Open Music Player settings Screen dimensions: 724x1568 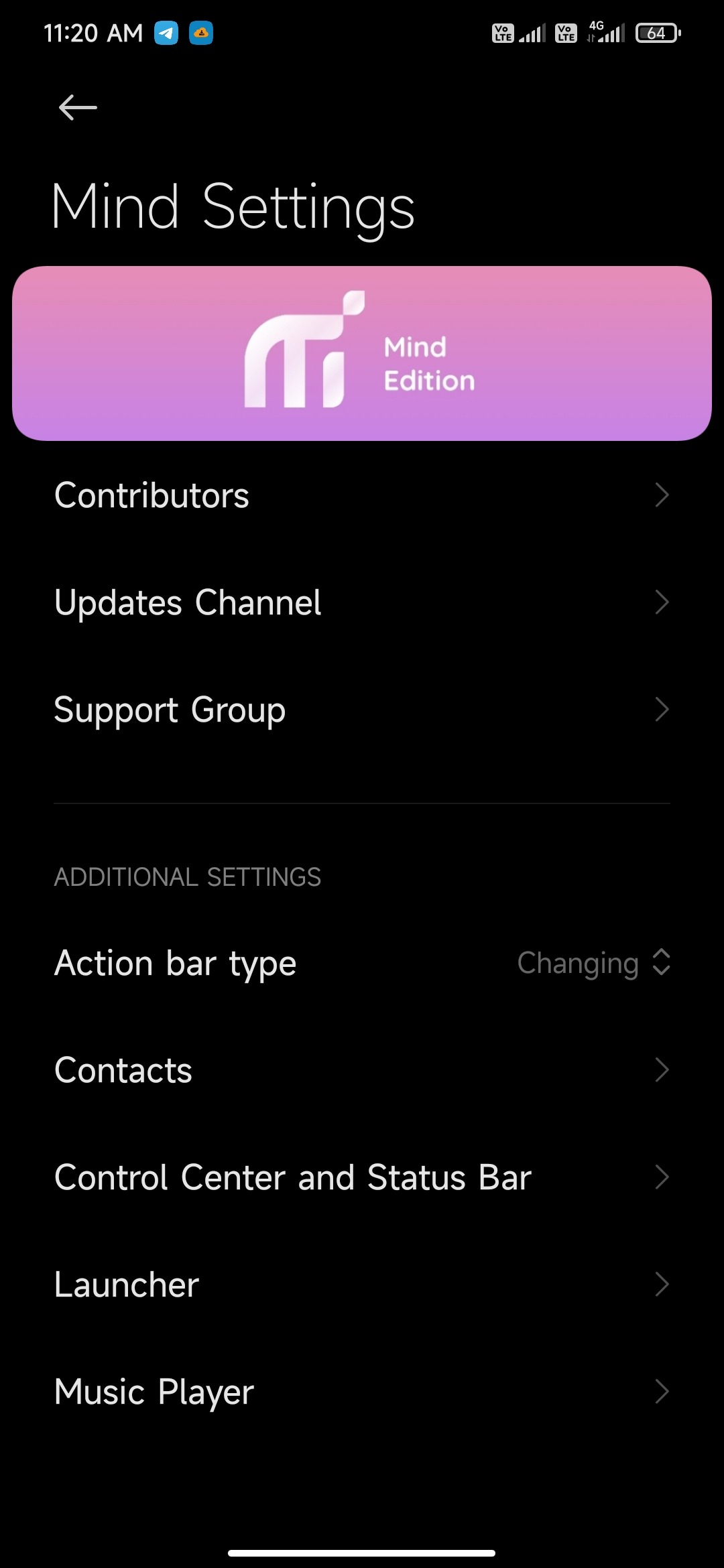coord(362,1392)
